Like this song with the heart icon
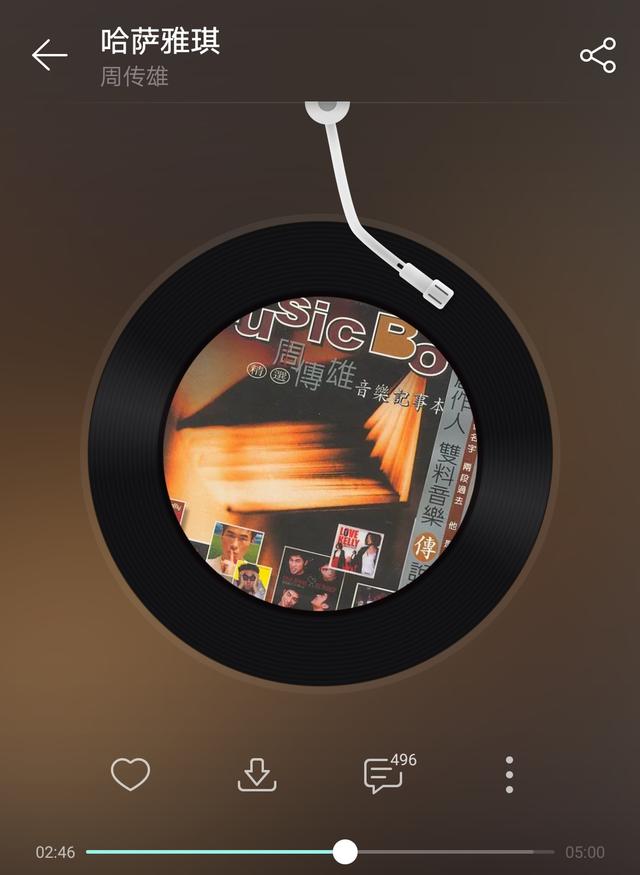The width and height of the screenshot is (640, 875). tap(130, 775)
